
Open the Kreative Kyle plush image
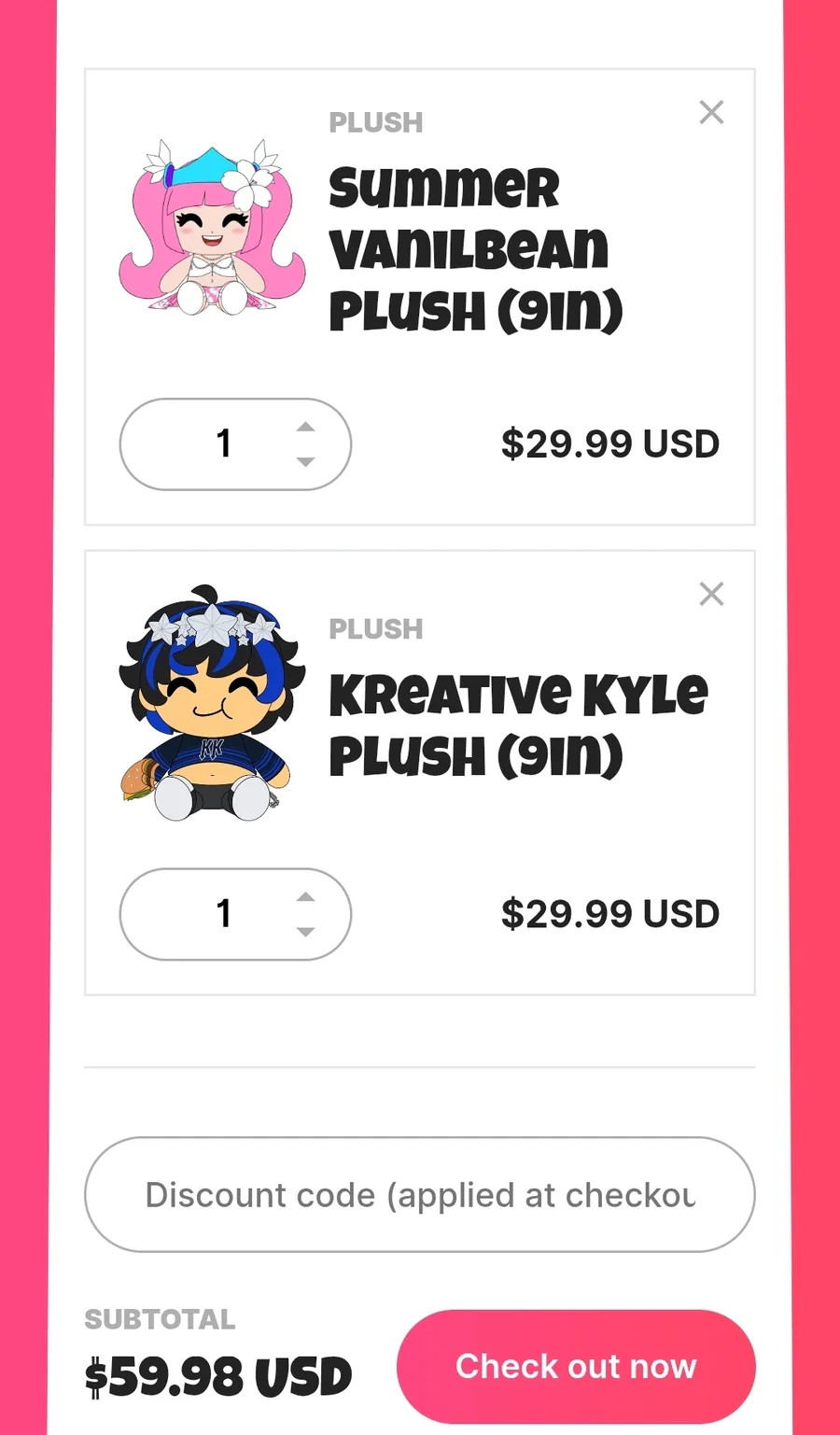(212, 703)
